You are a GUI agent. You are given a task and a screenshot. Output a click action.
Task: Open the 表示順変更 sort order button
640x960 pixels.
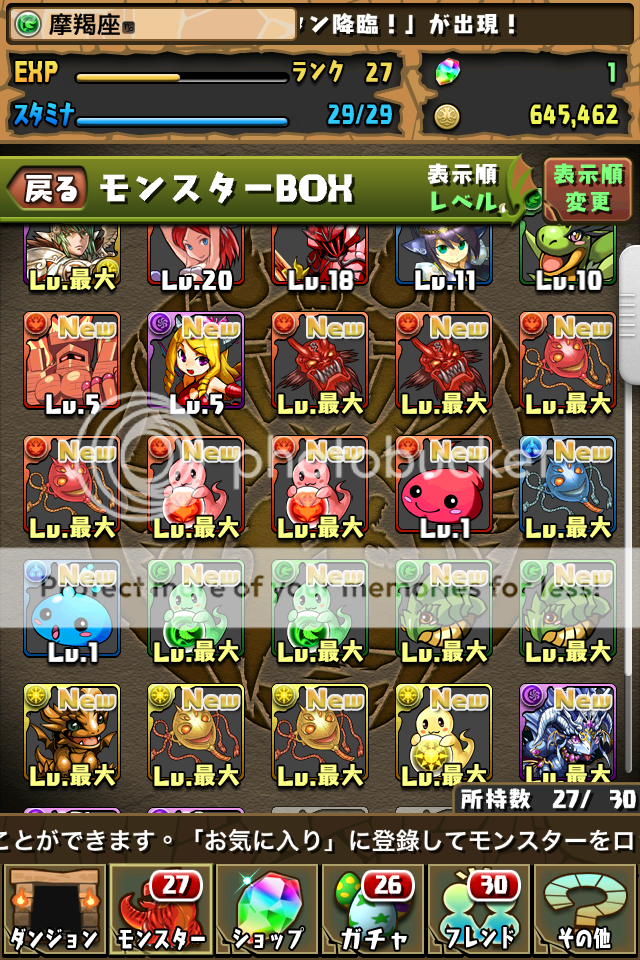587,187
